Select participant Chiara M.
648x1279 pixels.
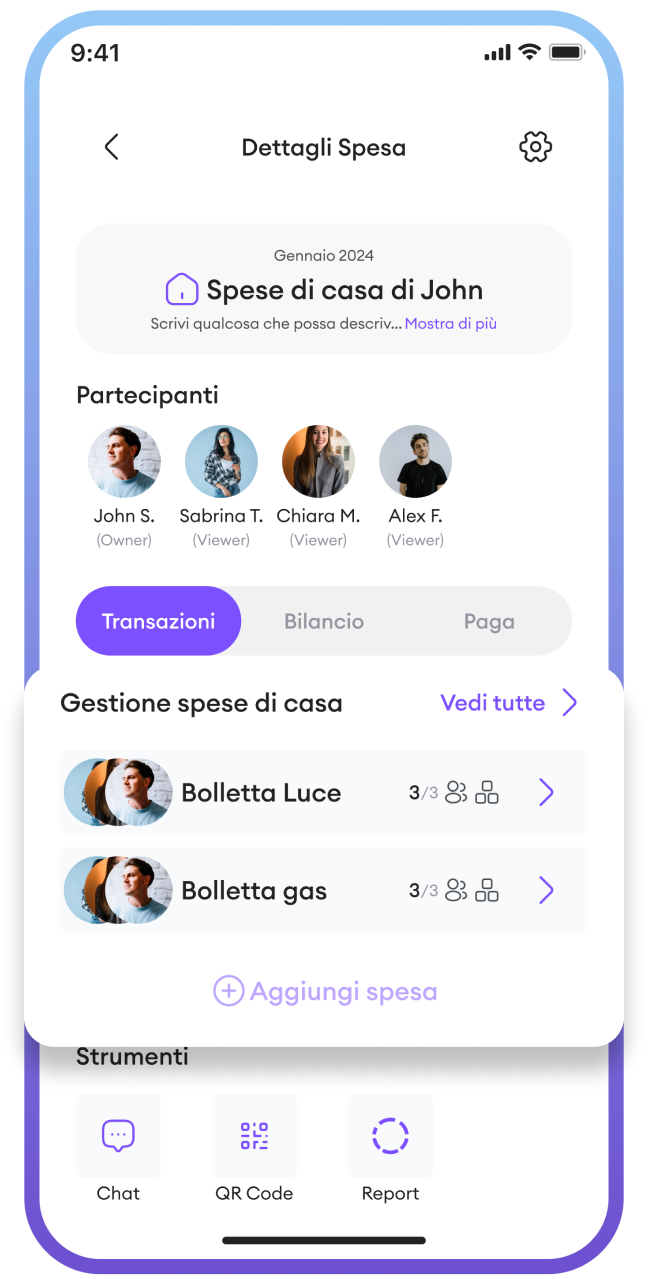click(x=318, y=462)
